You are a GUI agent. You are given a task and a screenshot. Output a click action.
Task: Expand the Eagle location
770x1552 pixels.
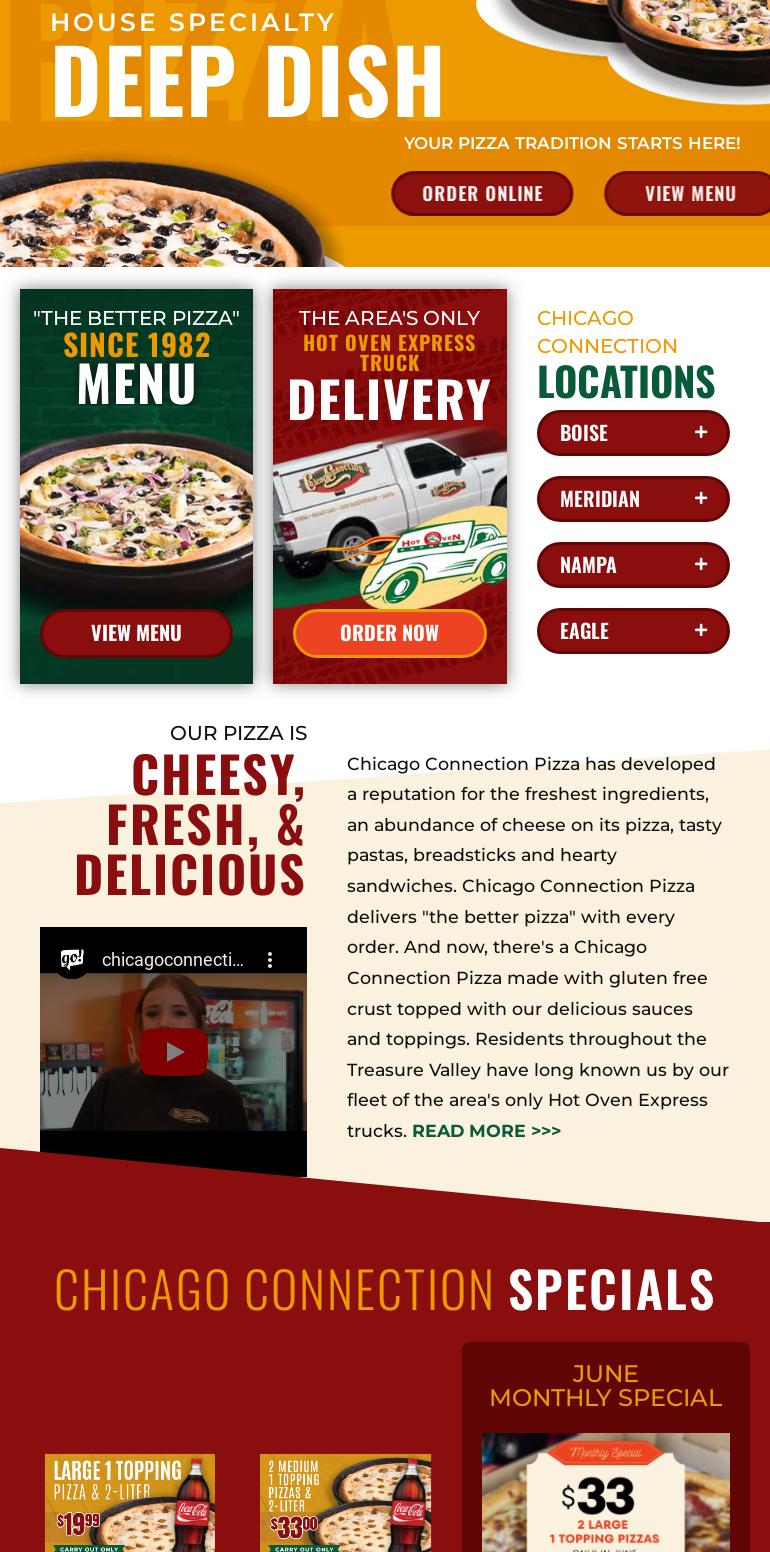pyautogui.click(x=633, y=631)
